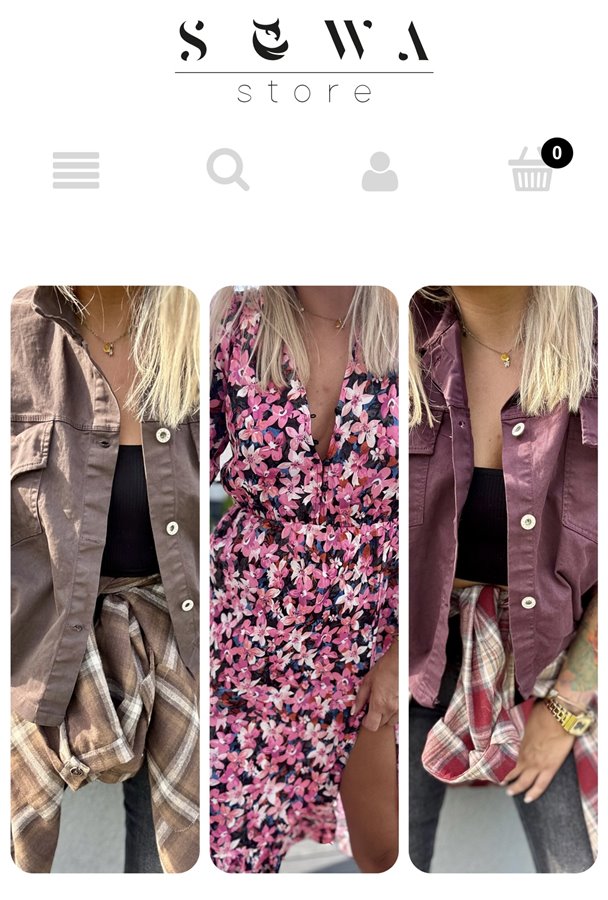Open the brown jacket product tile
The height and width of the screenshot is (900, 608).
105,578
